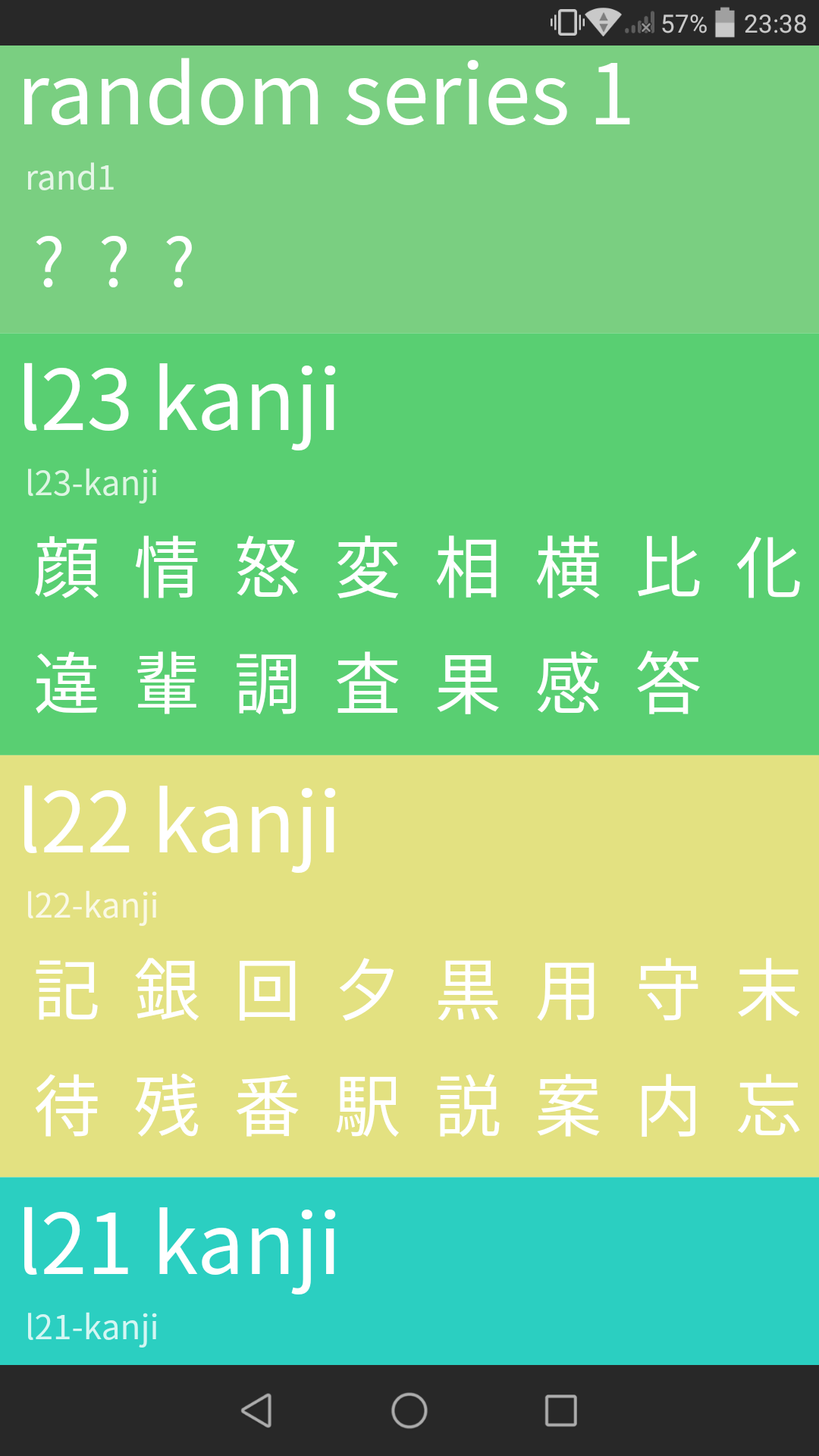
Task: Open the random series 1 card
Action: tap(409, 190)
